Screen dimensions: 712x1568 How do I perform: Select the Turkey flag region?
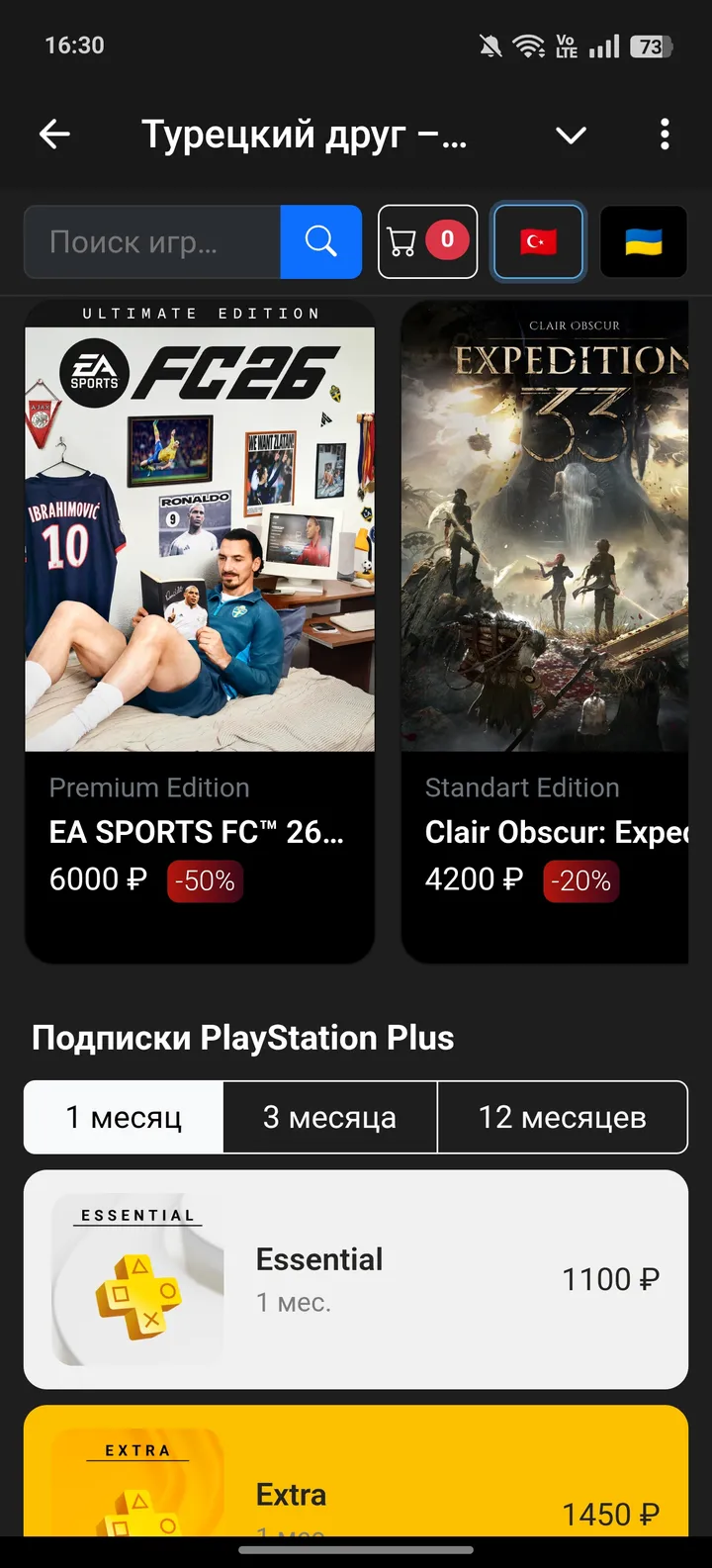538,242
